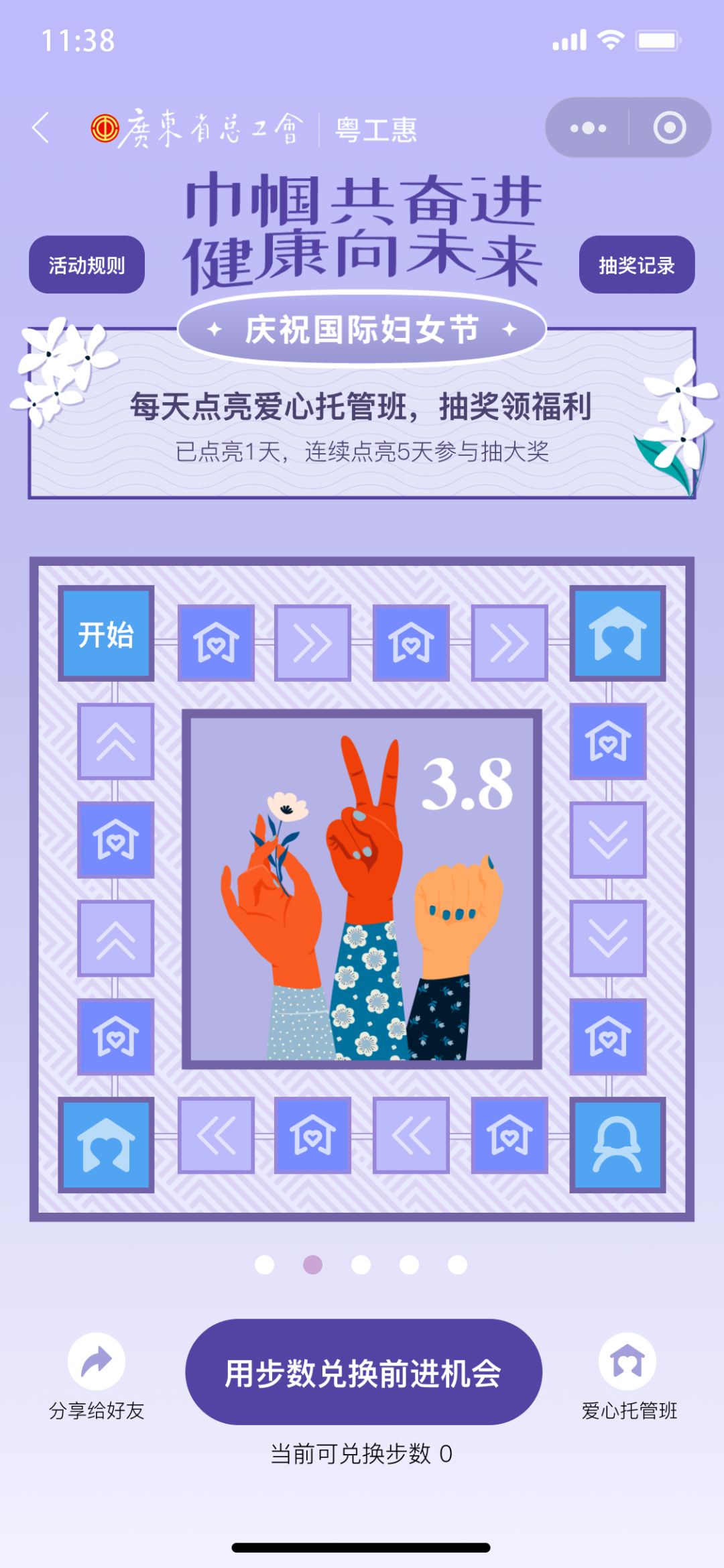
Task: Close the mini program via circle icon
Action: pyautogui.click(x=669, y=128)
